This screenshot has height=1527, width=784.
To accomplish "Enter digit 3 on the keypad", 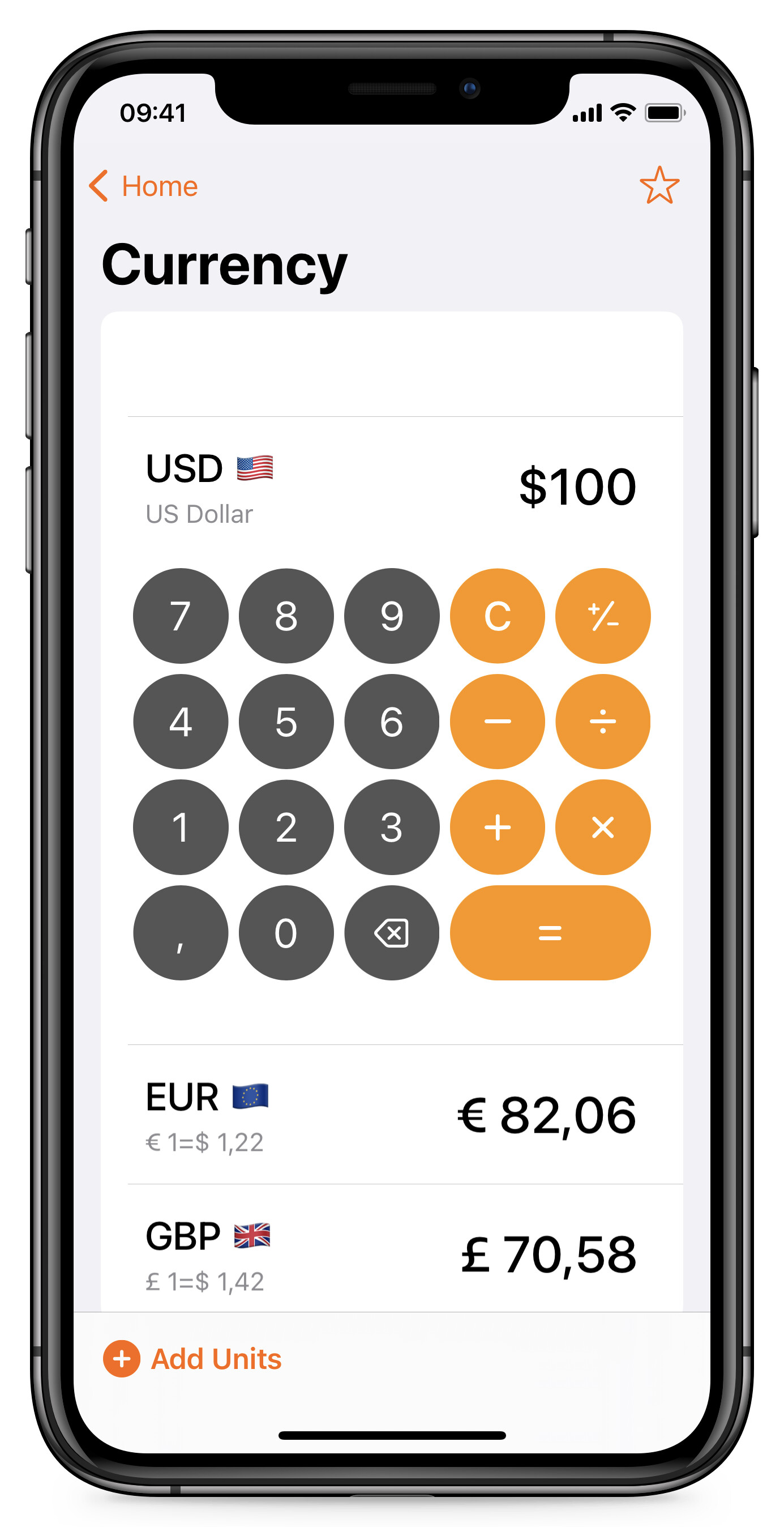I will tap(392, 827).
